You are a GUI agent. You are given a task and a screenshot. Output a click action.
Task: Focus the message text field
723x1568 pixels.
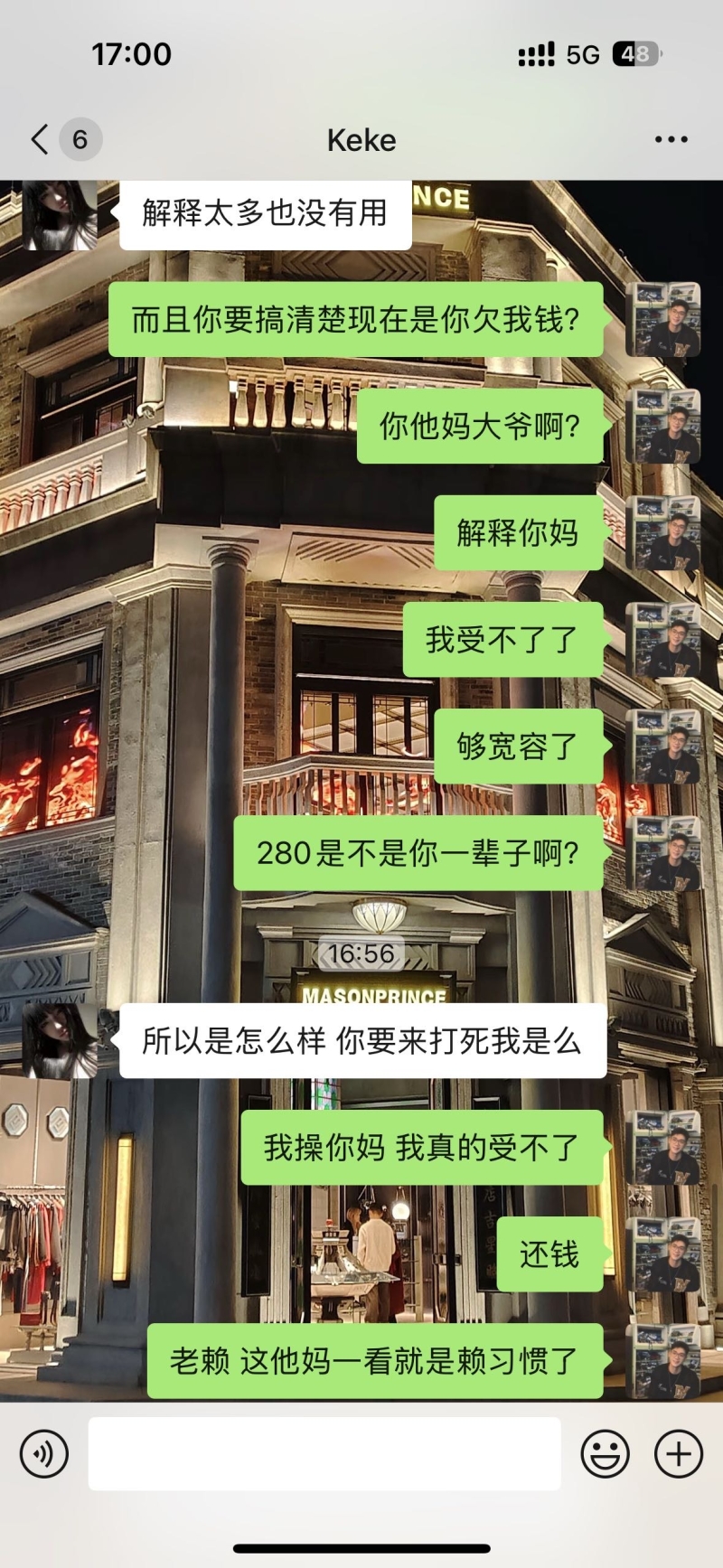(x=324, y=1453)
